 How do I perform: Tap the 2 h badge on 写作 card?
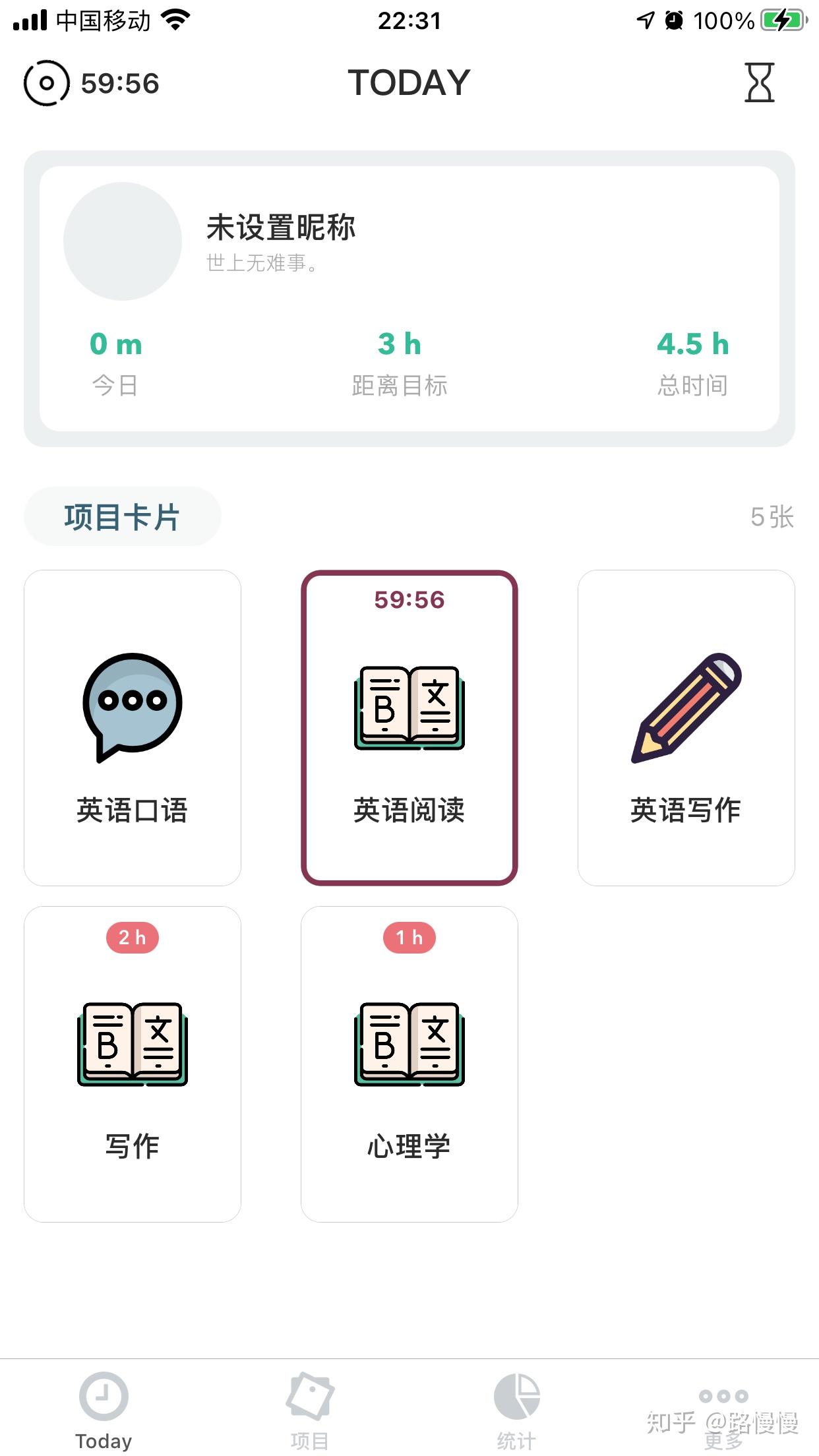pyautogui.click(x=132, y=938)
